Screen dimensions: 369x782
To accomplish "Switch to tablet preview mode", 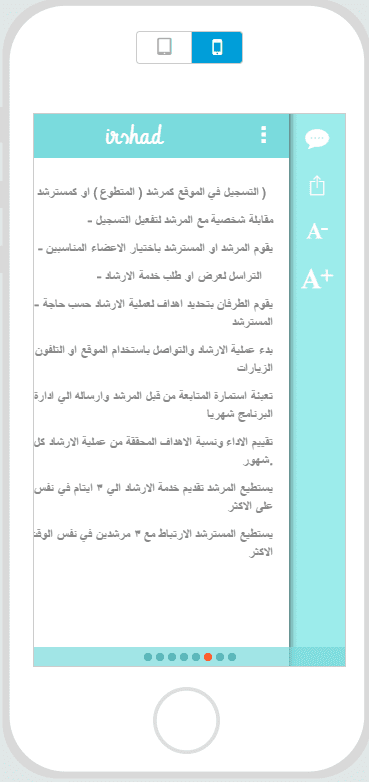I will tap(164, 47).
